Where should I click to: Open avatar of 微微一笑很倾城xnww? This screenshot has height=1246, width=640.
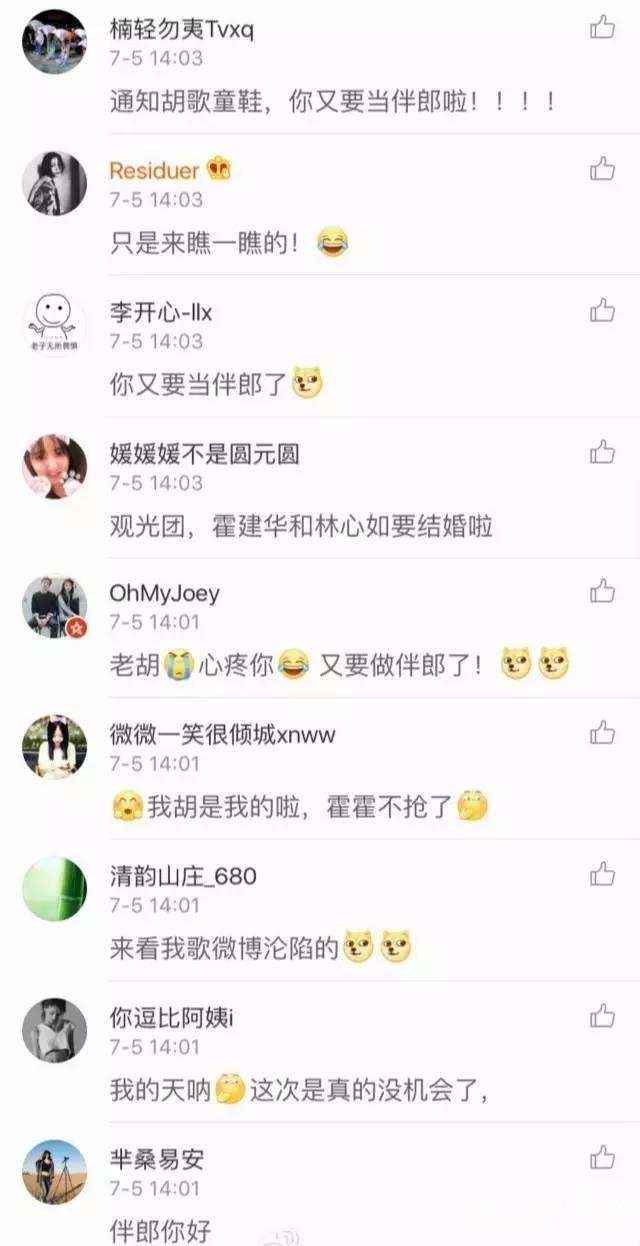tap(54, 748)
